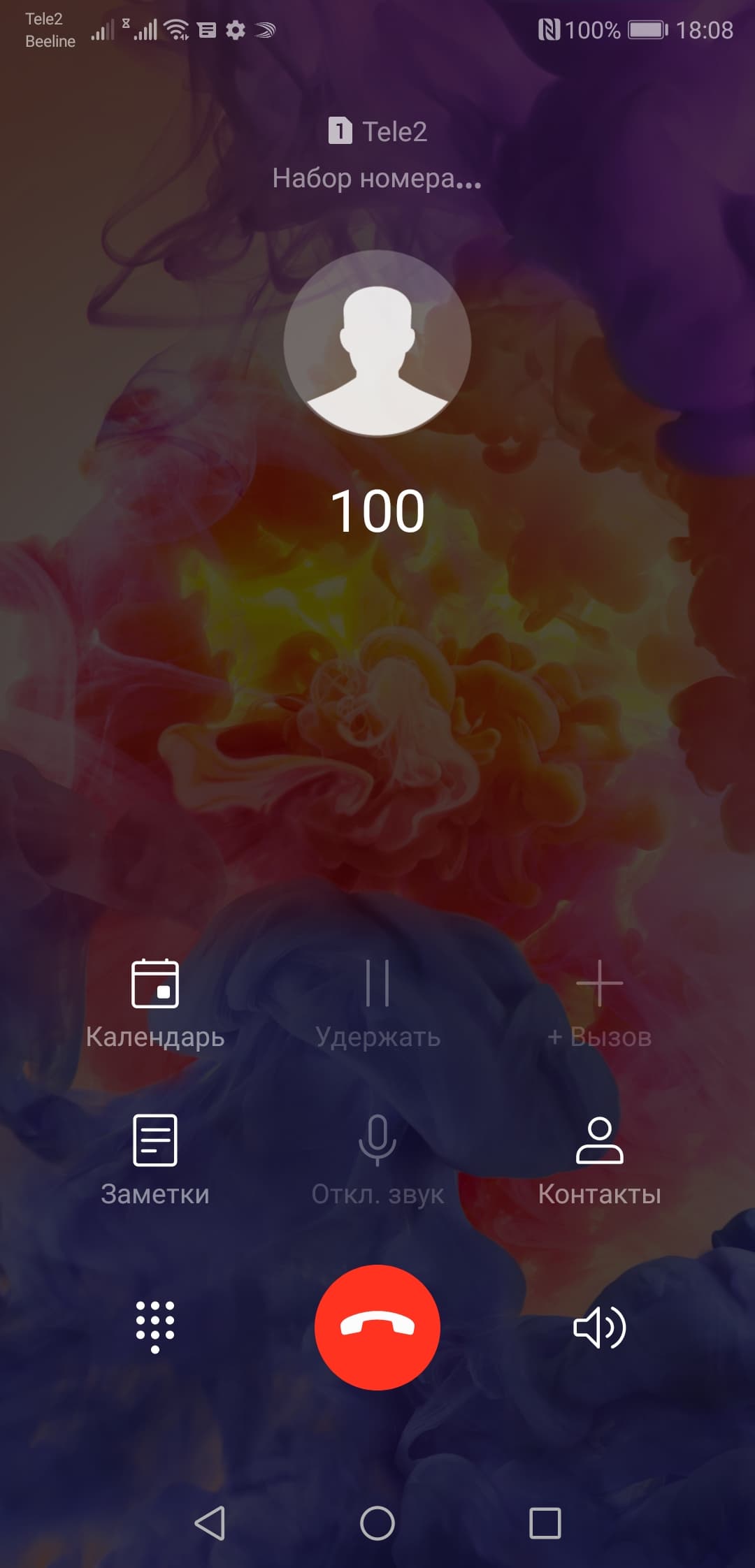End the call to 100
The width and height of the screenshot is (755, 1568).
pyautogui.click(x=377, y=1326)
